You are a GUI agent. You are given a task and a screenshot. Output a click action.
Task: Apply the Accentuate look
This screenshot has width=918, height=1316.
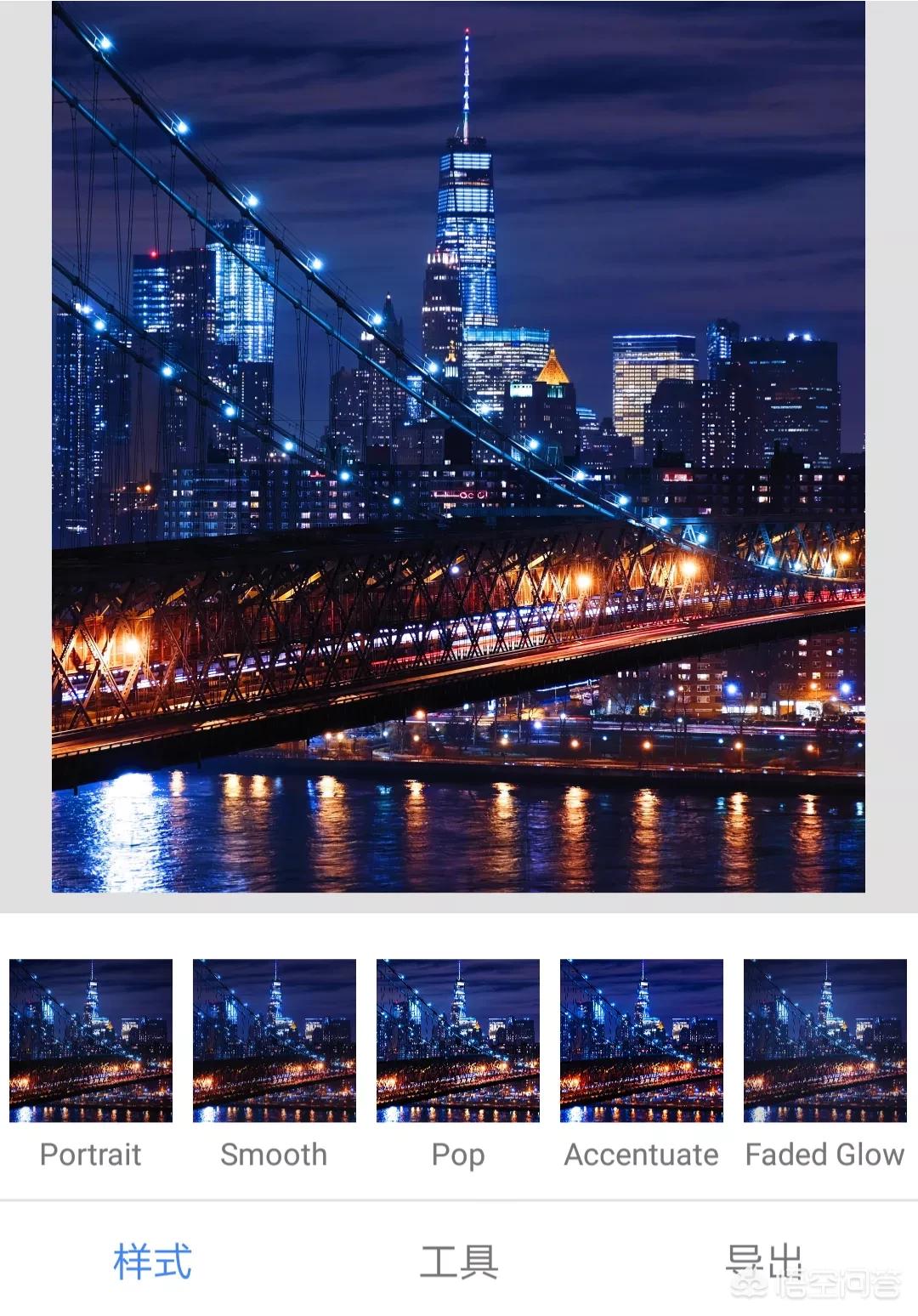(641, 1041)
